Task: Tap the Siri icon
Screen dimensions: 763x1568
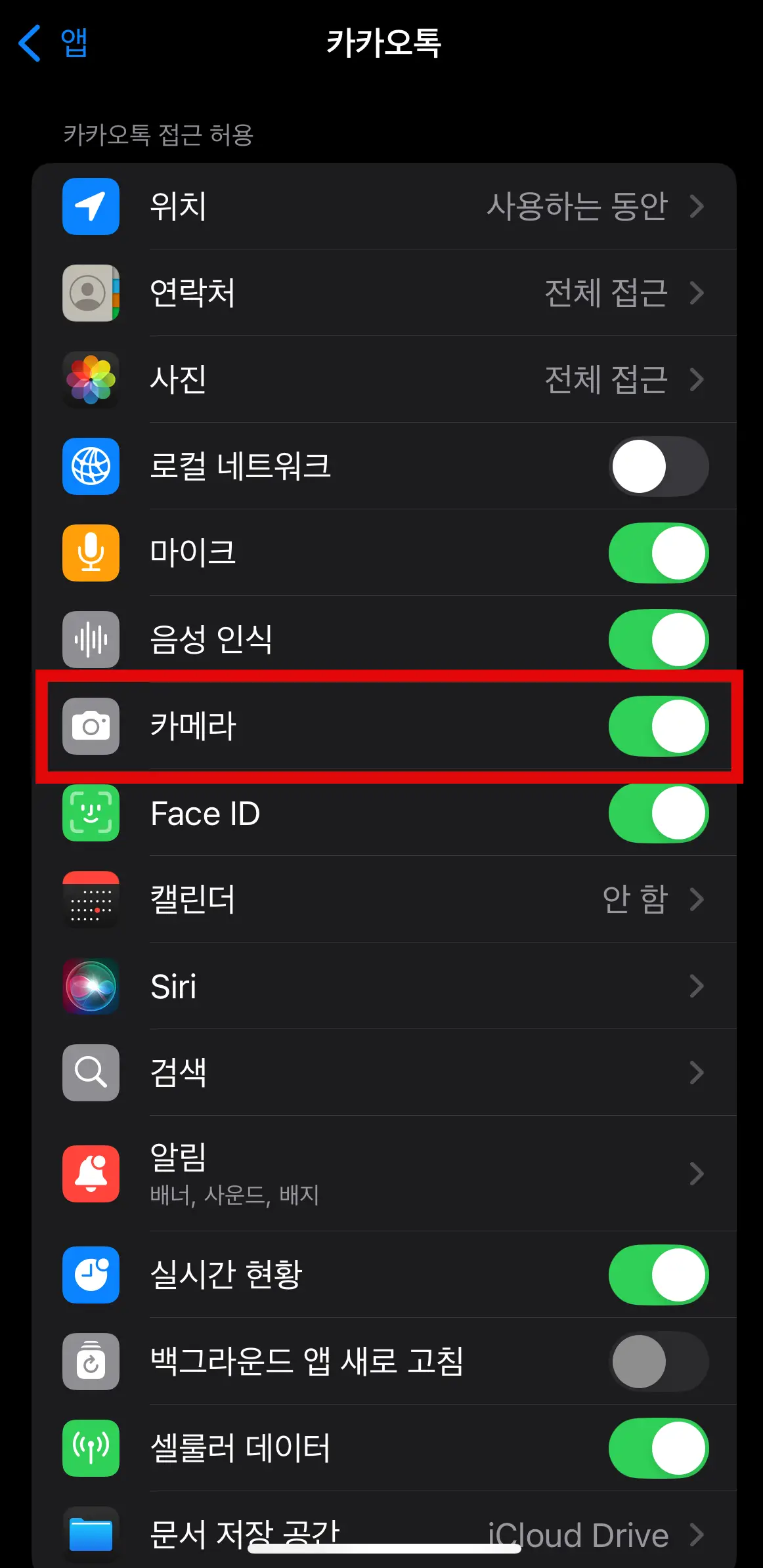Action: [91, 986]
